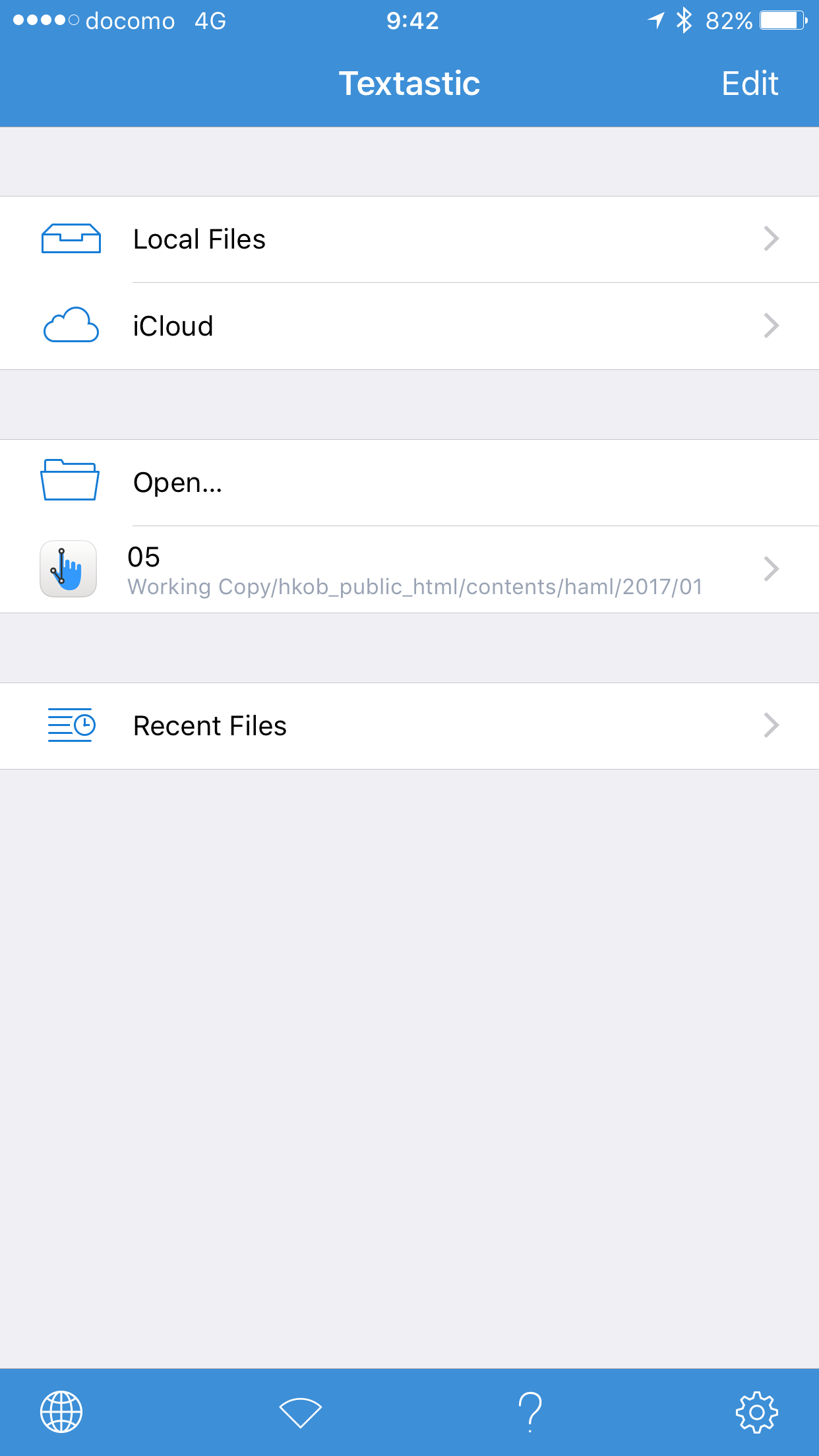Open the iCloud folder
Screen dimensions: 819x1456
pos(409,326)
